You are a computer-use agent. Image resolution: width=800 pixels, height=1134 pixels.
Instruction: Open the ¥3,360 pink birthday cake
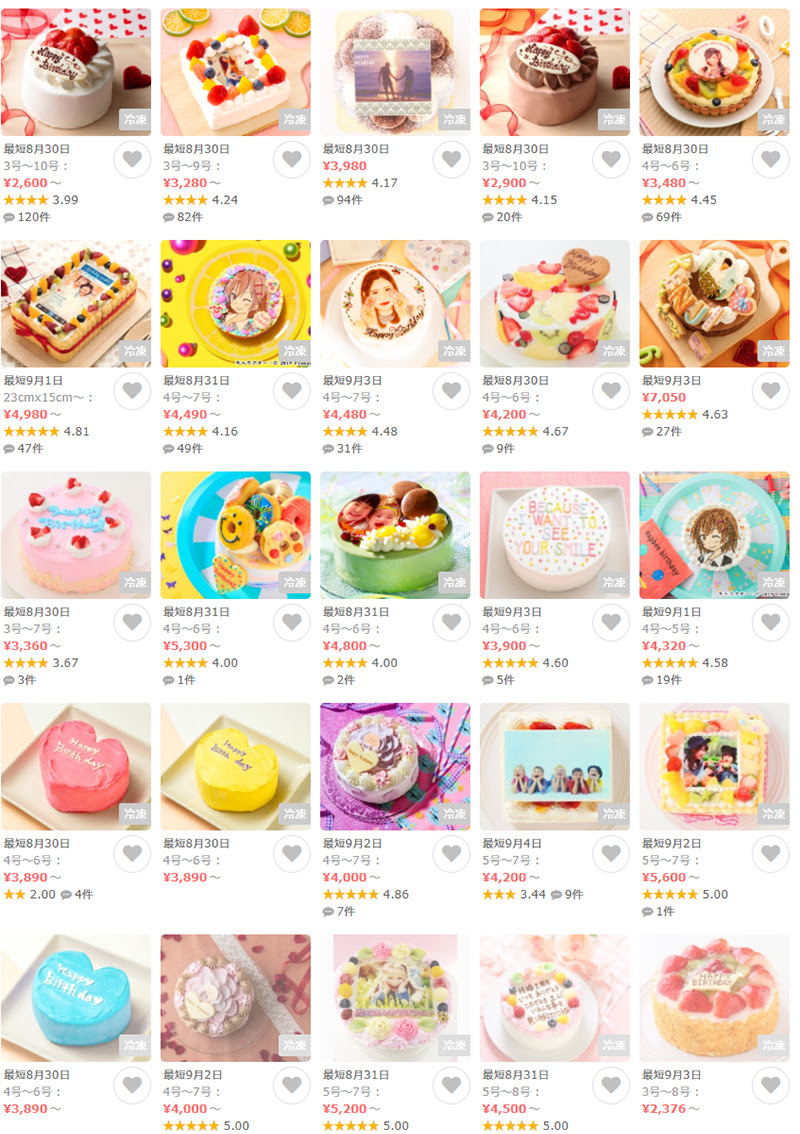[x=76, y=535]
